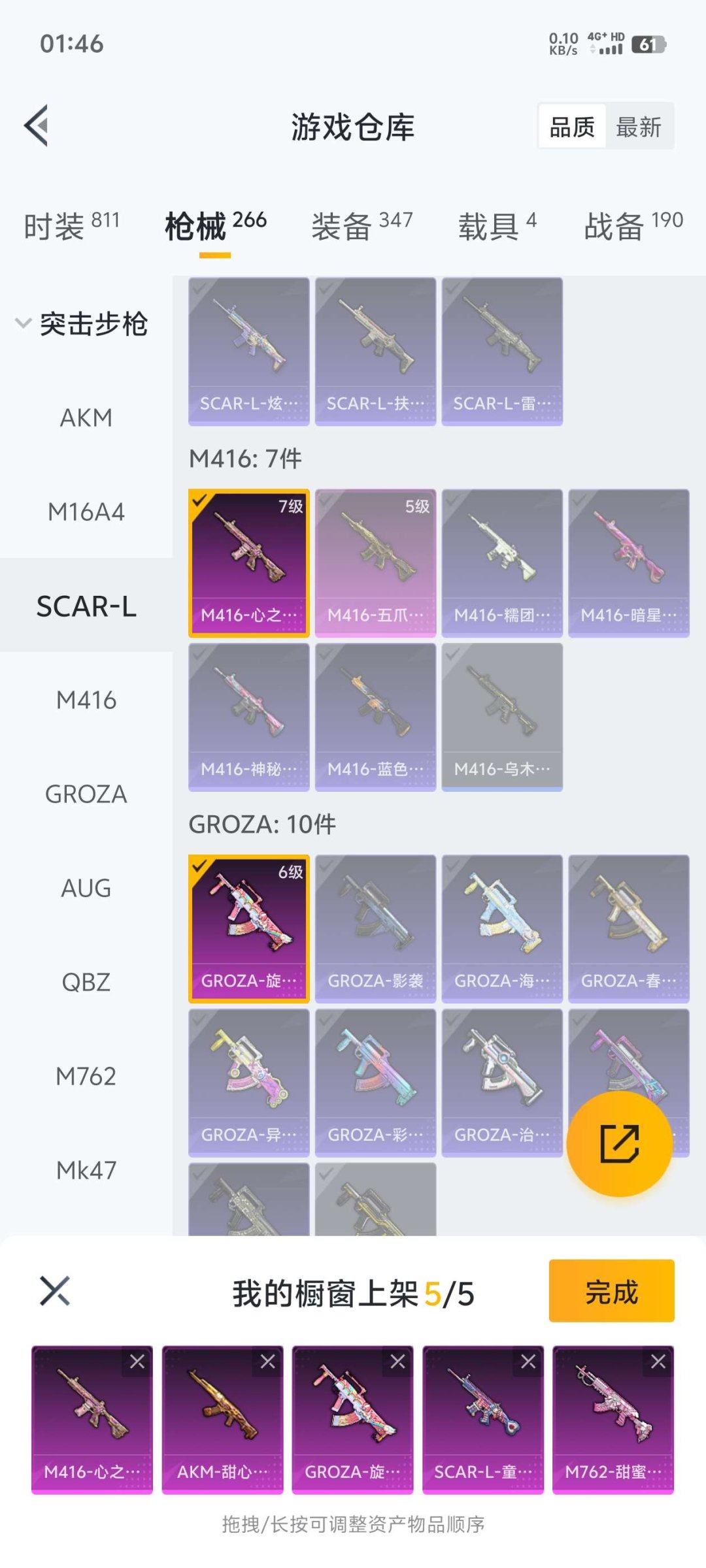Tap the yellow floating share button
The height and width of the screenshot is (1568, 706).
pyautogui.click(x=619, y=1144)
